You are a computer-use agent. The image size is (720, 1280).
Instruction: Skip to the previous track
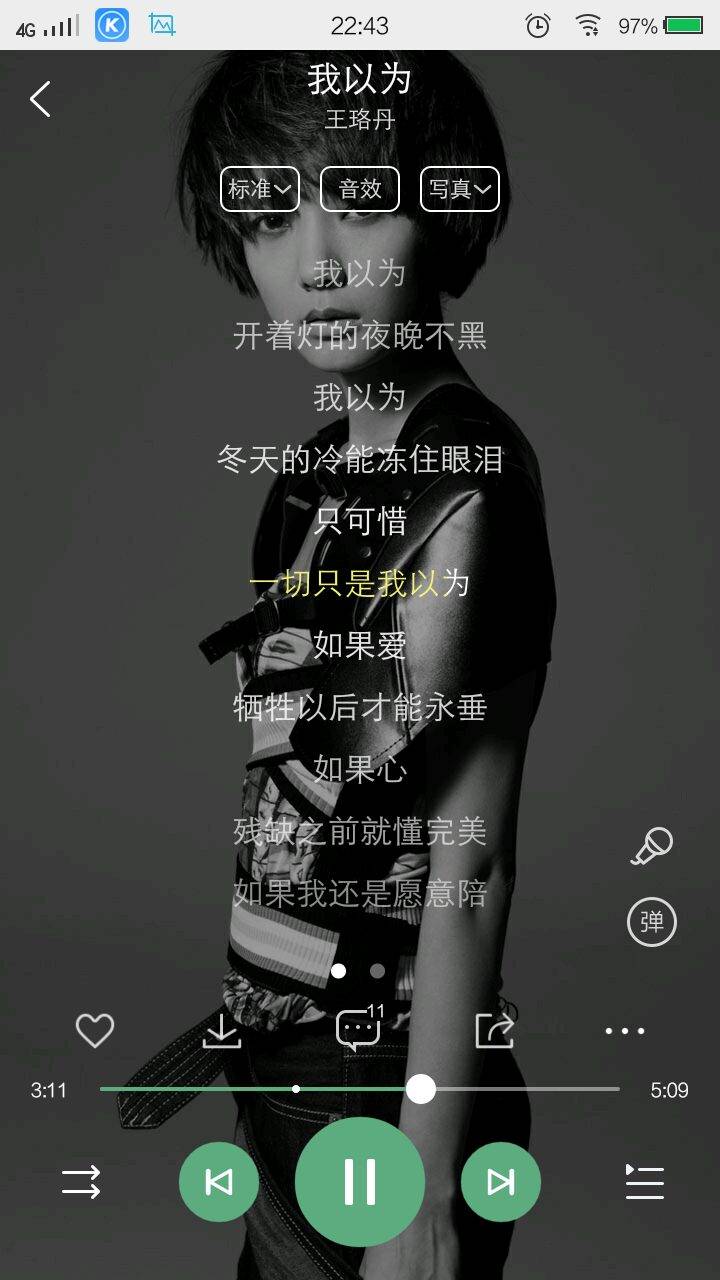click(x=219, y=1182)
